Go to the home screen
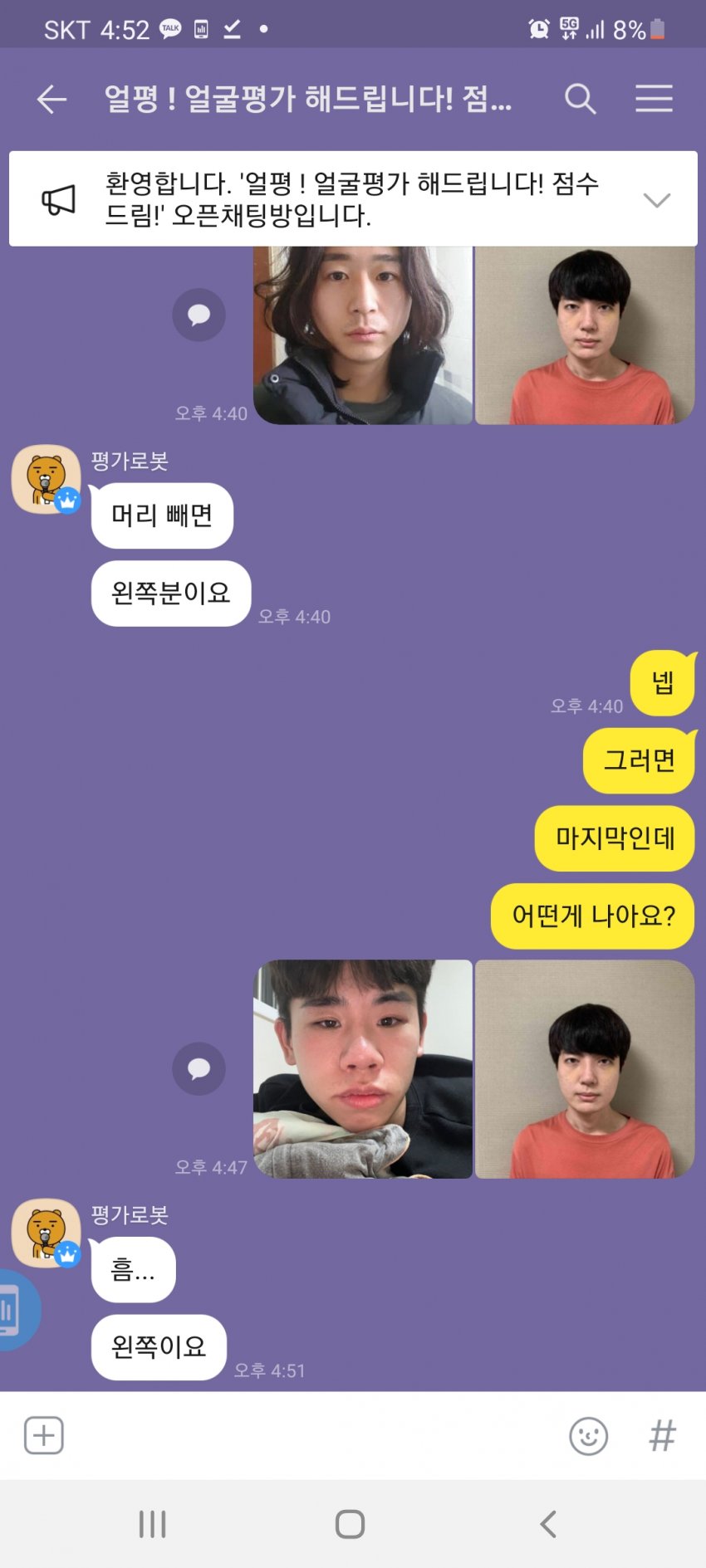The width and height of the screenshot is (706, 1568). pyautogui.click(x=350, y=1524)
